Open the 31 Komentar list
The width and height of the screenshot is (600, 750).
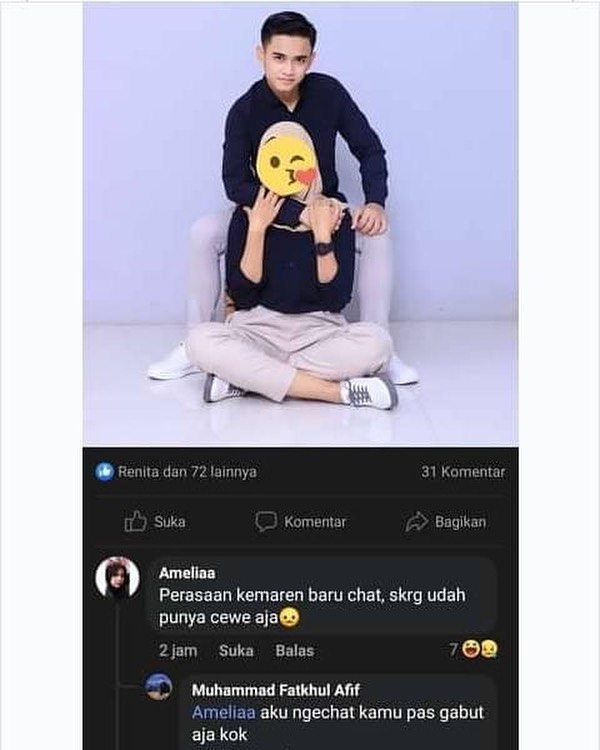click(x=463, y=472)
